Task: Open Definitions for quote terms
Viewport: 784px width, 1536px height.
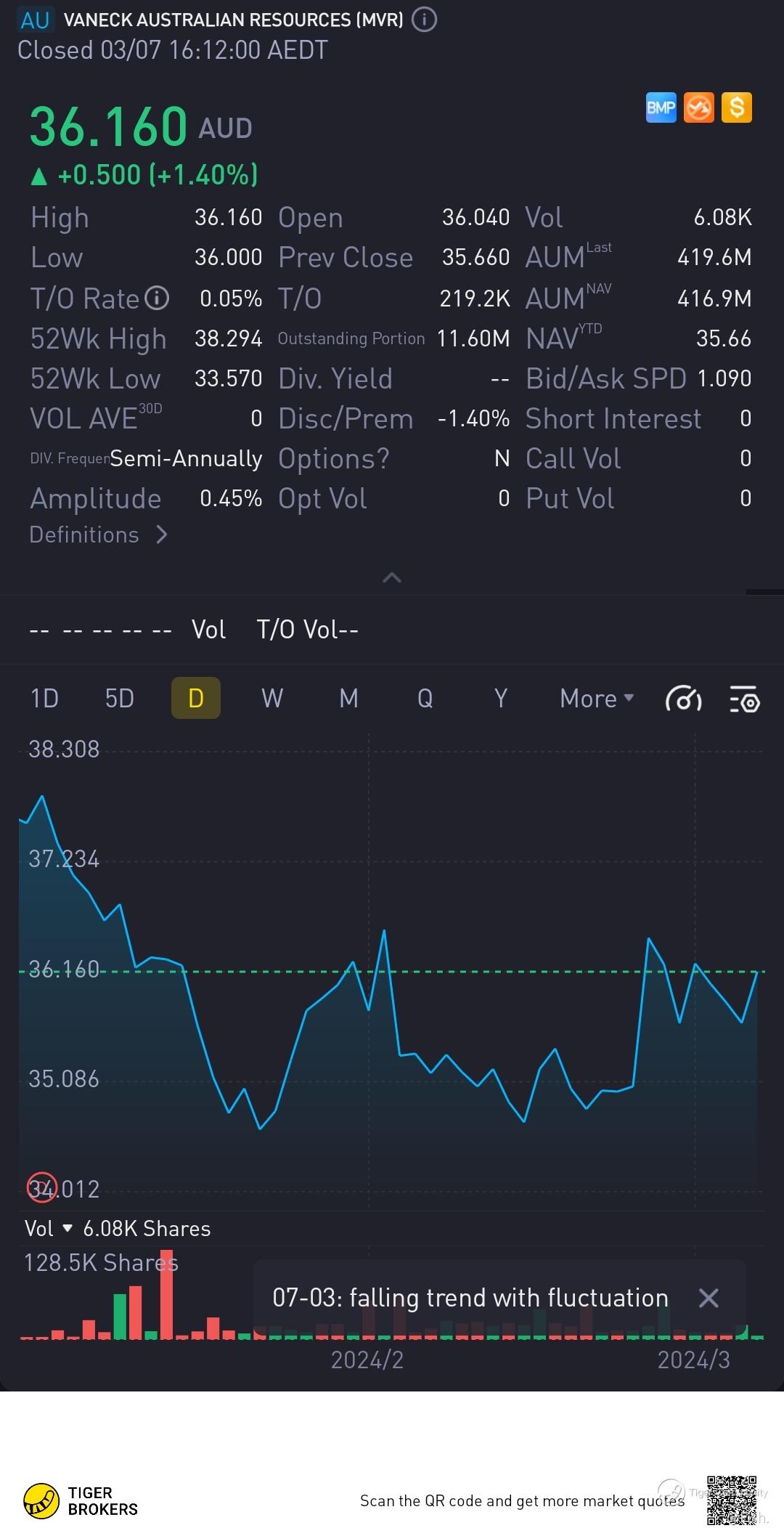Action: pos(98,535)
